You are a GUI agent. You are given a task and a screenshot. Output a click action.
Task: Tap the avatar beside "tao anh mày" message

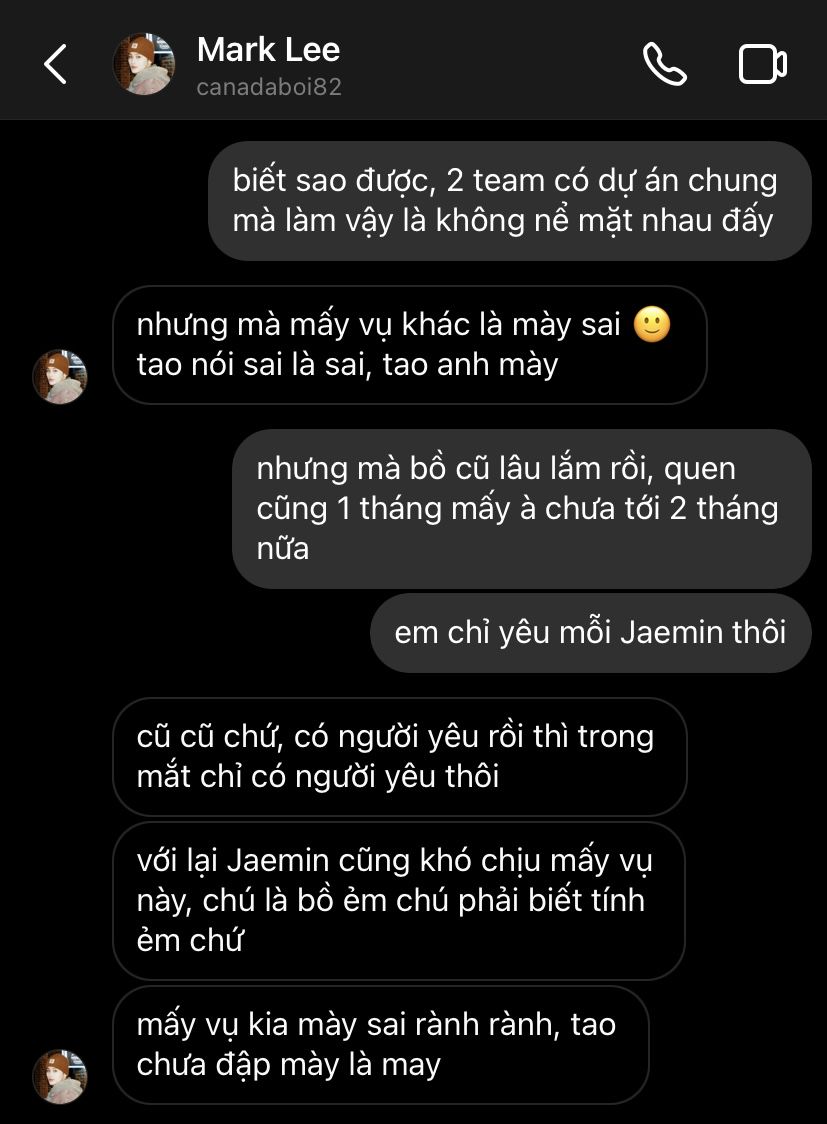tap(60, 377)
